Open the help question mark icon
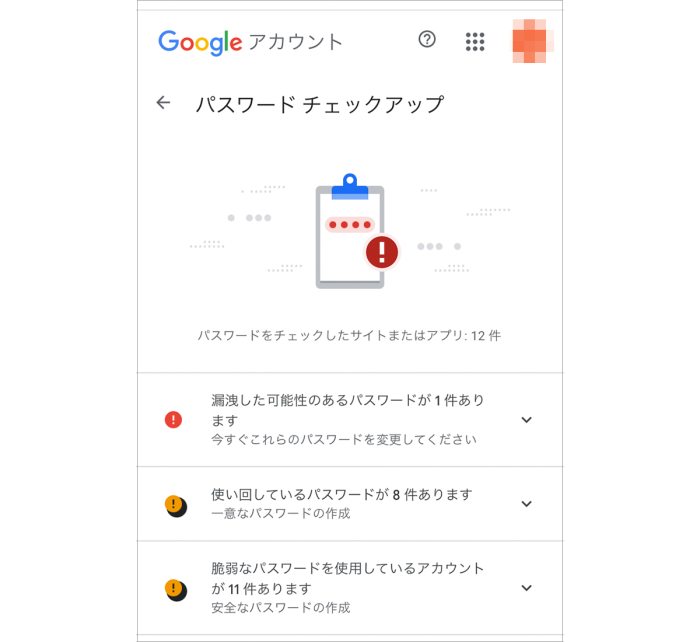The width and height of the screenshot is (700, 642). [427, 40]
